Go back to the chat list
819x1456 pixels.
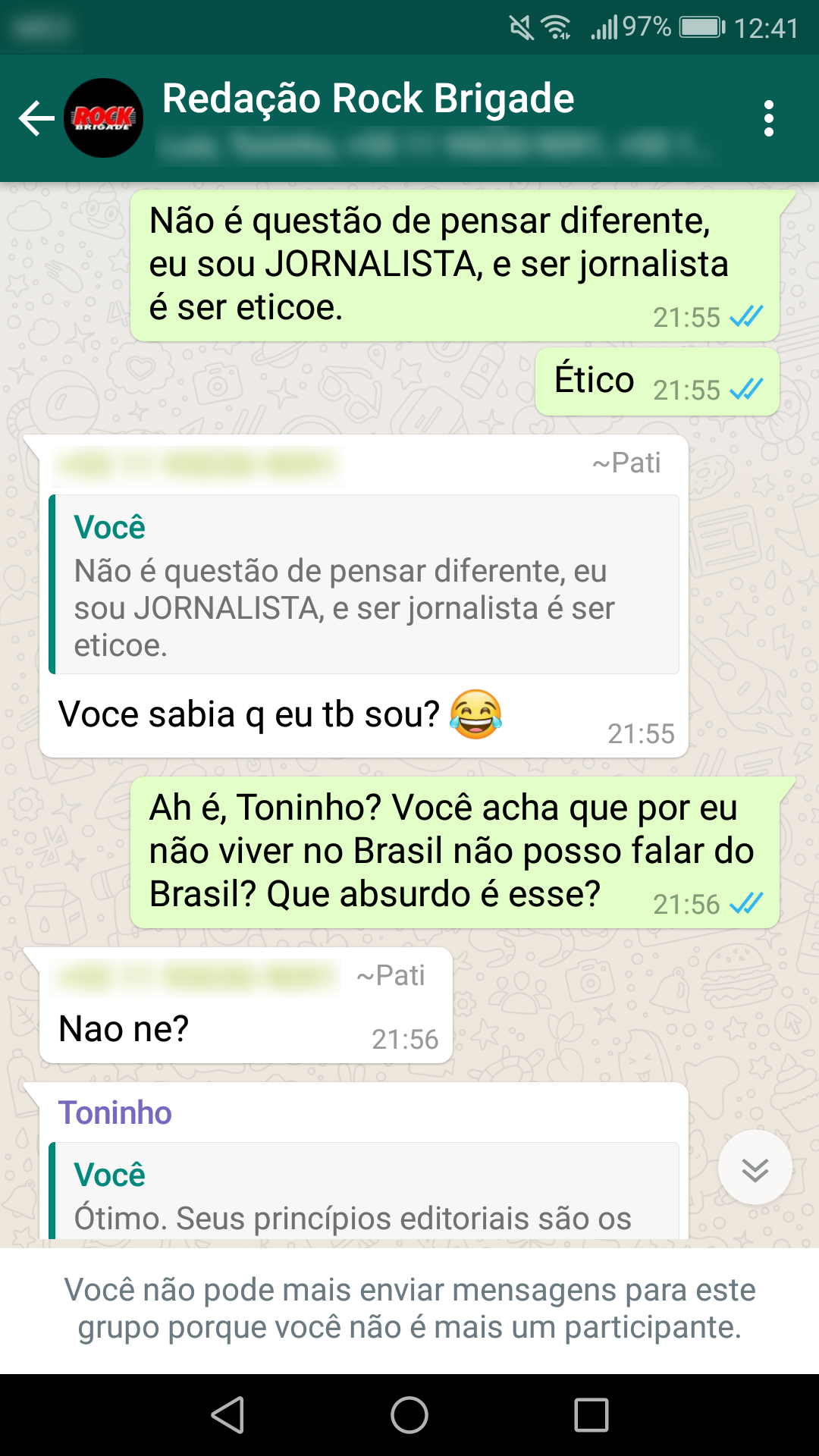pyautogui.click(x=36, y=119)
